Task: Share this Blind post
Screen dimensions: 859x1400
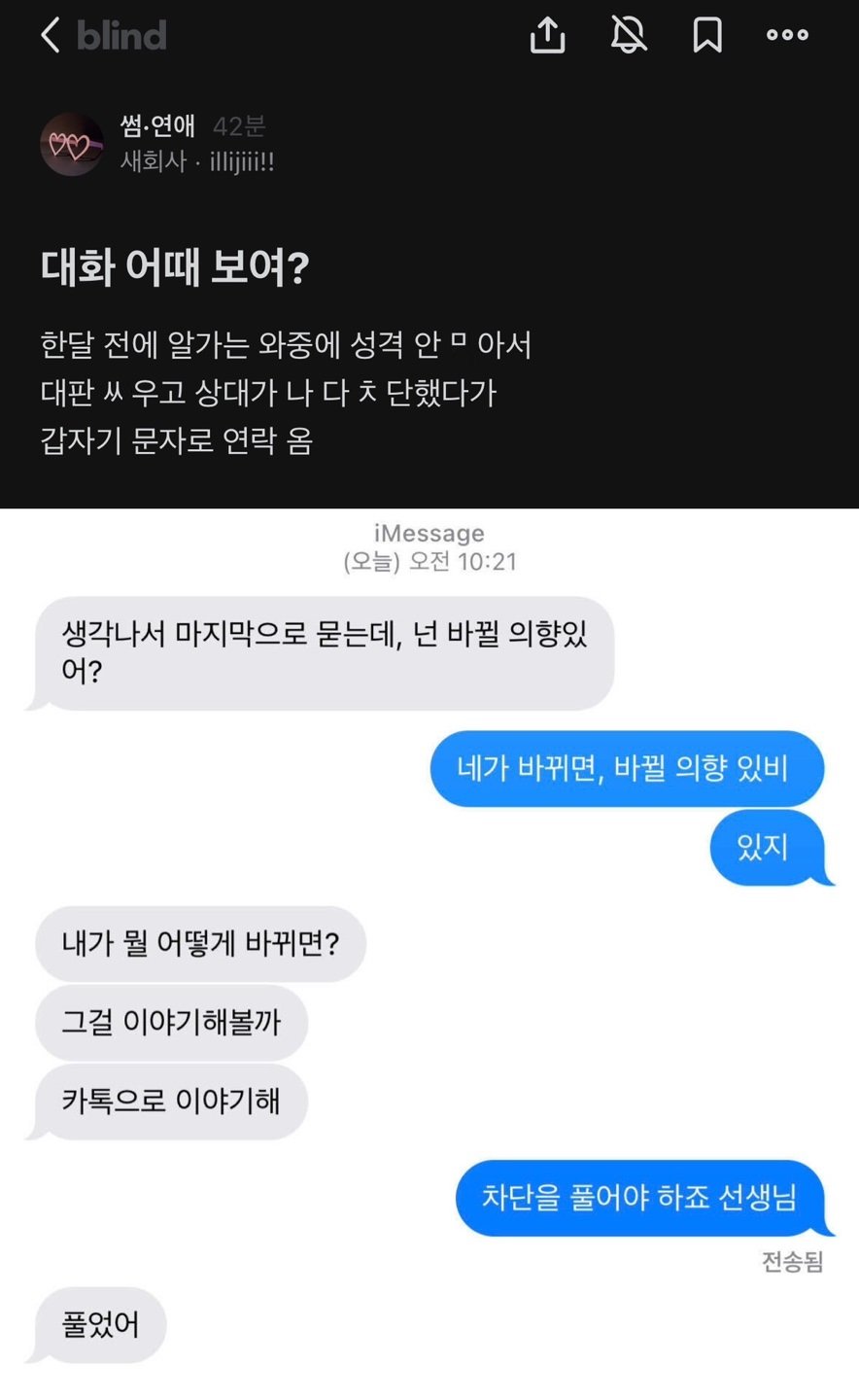Action: [x=547, y=36]
